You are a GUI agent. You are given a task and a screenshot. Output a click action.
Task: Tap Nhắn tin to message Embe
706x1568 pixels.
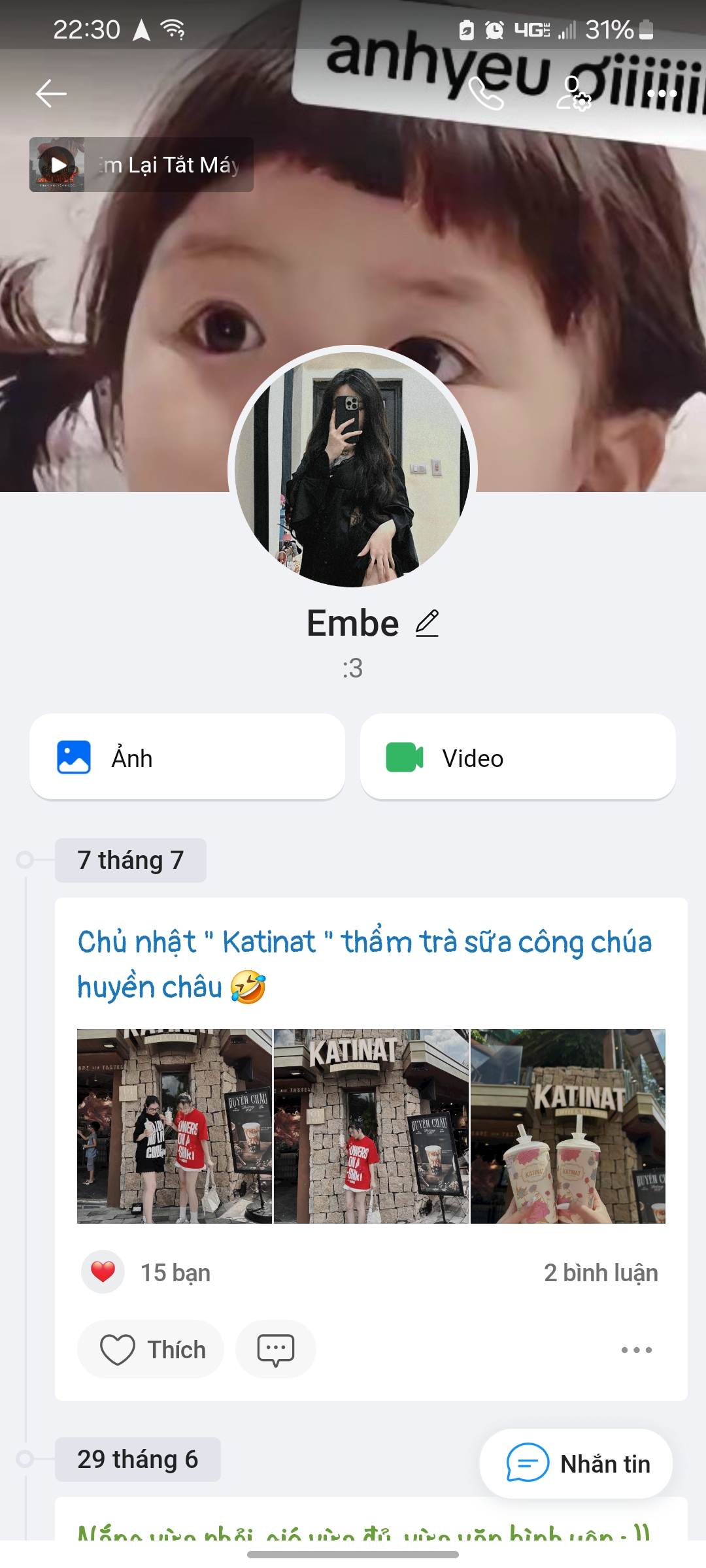577,1464
